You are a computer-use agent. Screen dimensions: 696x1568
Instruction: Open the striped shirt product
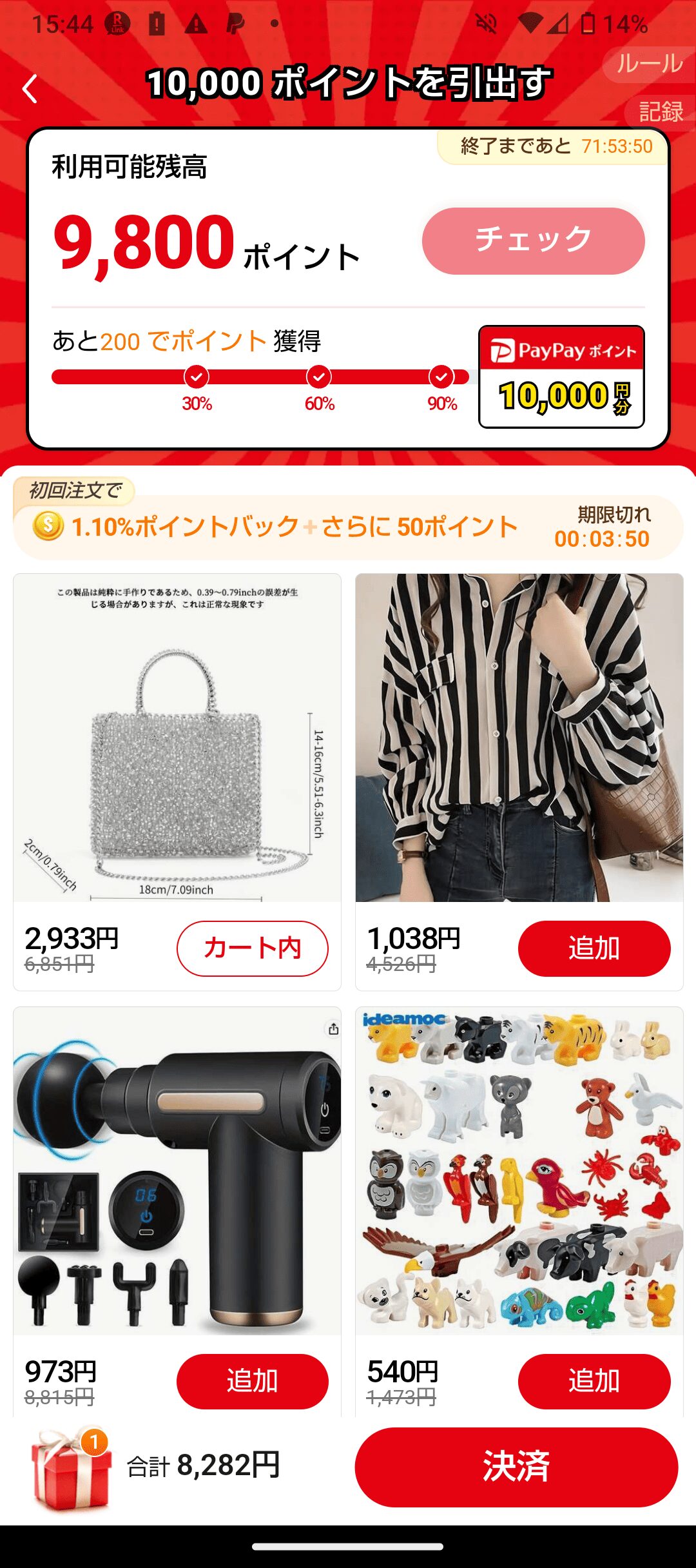(x=519, y=738)
